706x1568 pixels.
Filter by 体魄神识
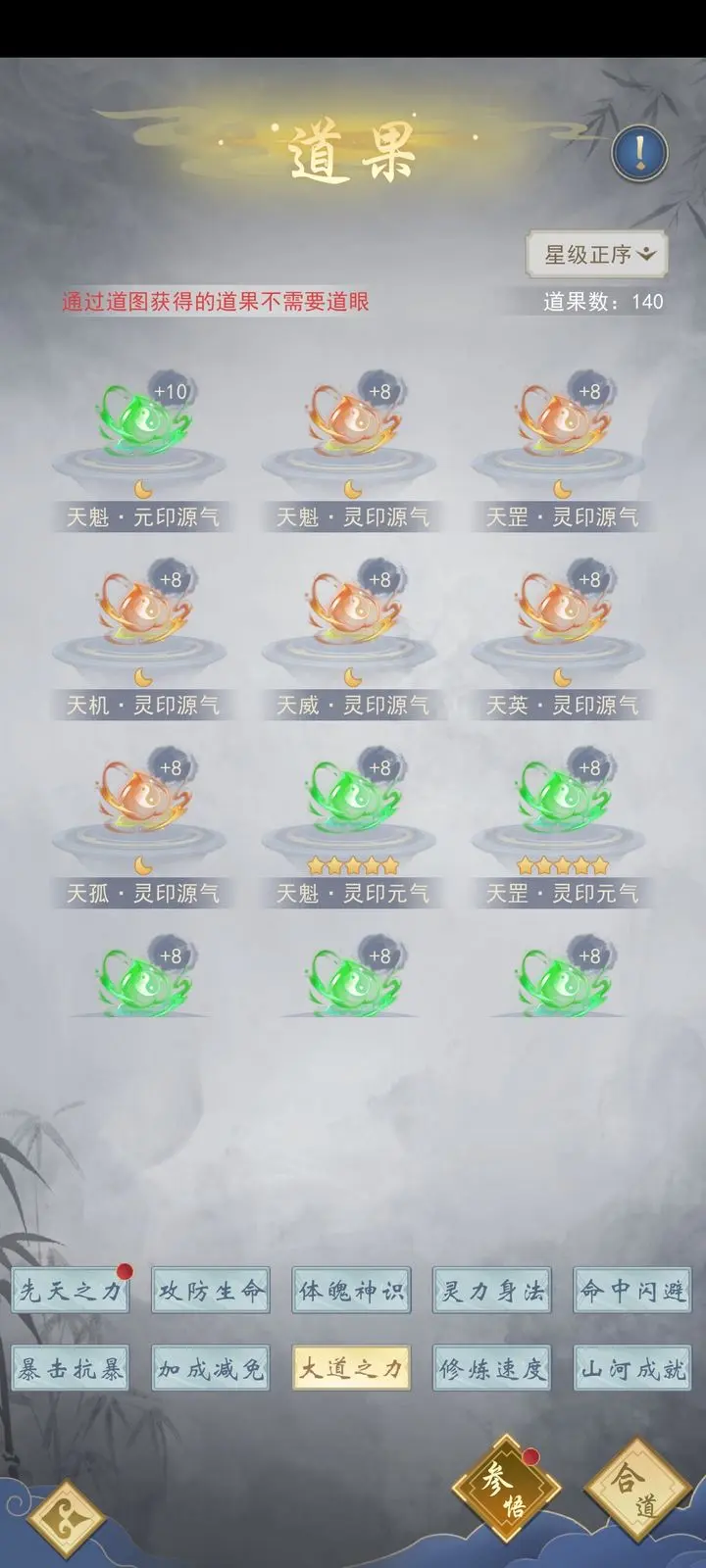(351, 1291)
